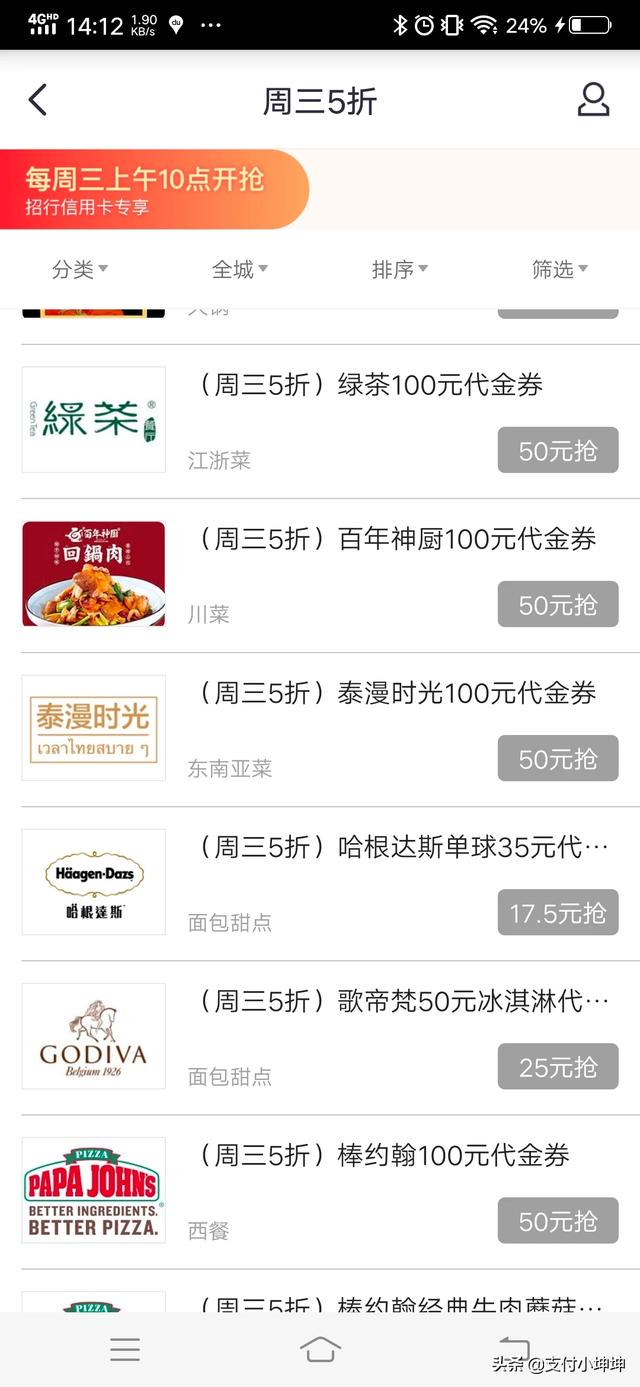Tap 17.5元抢 for 哈根达斯 single scoop
640x1387 pixels.
(x=558, y=913)
